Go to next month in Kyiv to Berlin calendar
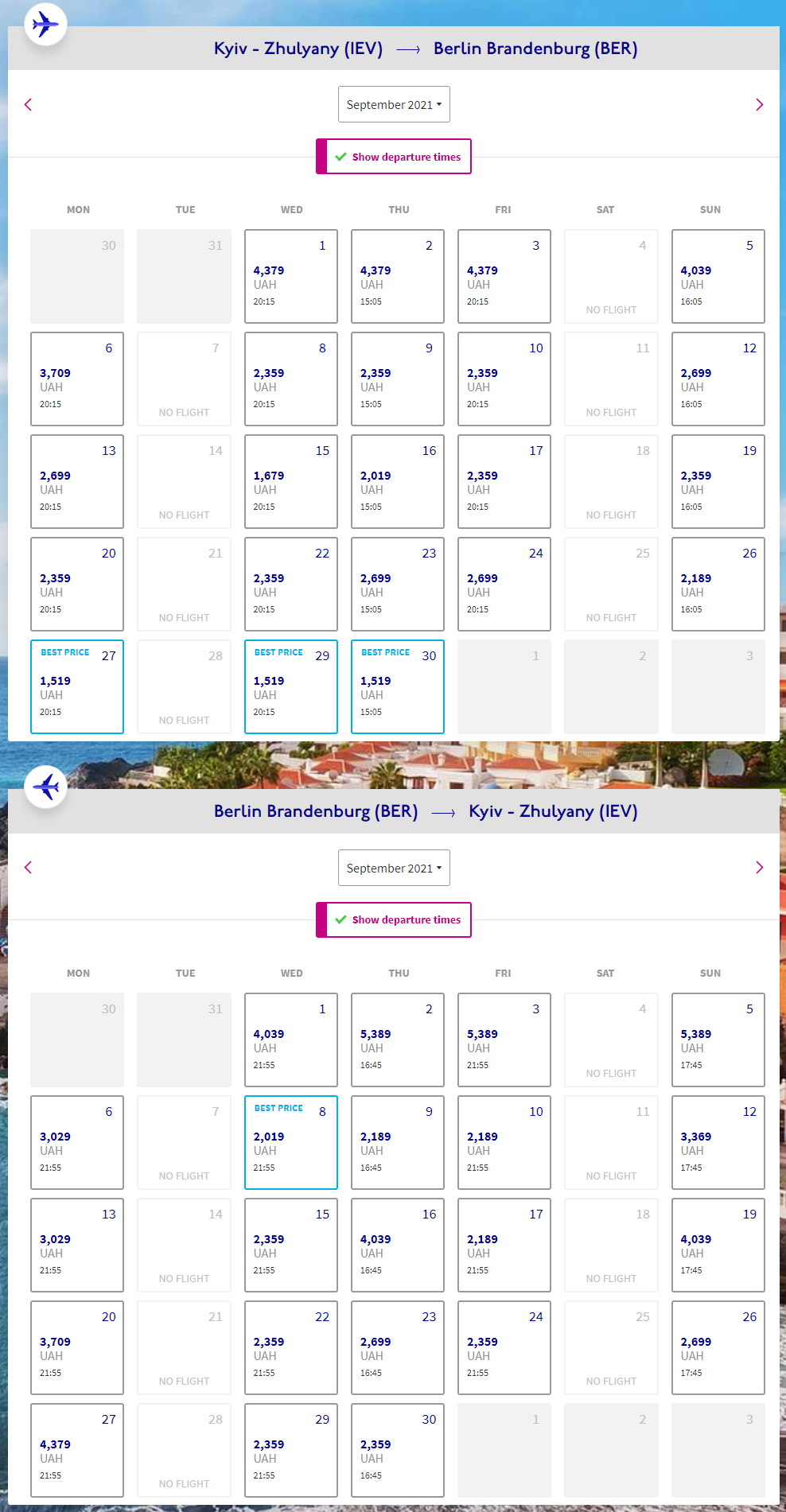Viewport: 786px width, 1512px height. (759, 105)
